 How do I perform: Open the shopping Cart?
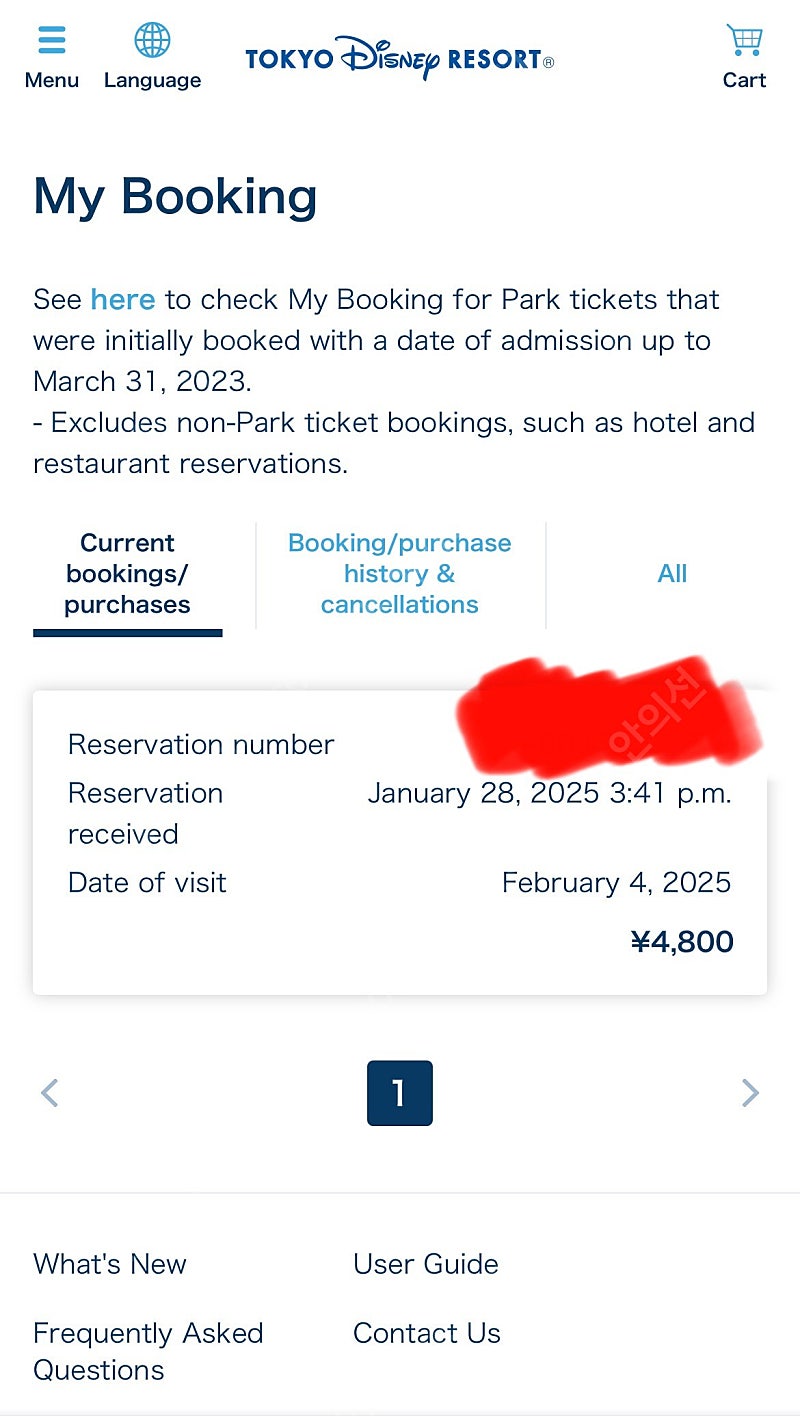(744, 58)
